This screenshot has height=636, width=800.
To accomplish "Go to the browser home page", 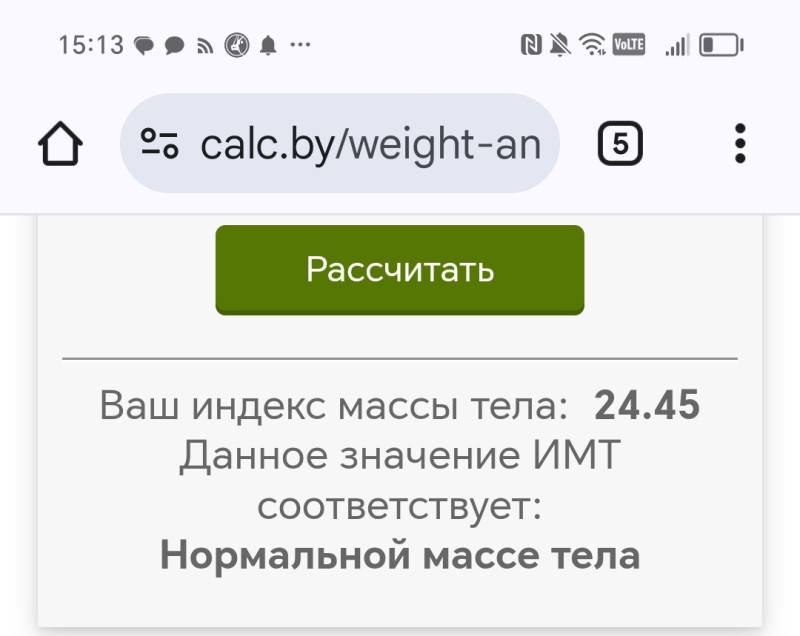I will point(60,145).
